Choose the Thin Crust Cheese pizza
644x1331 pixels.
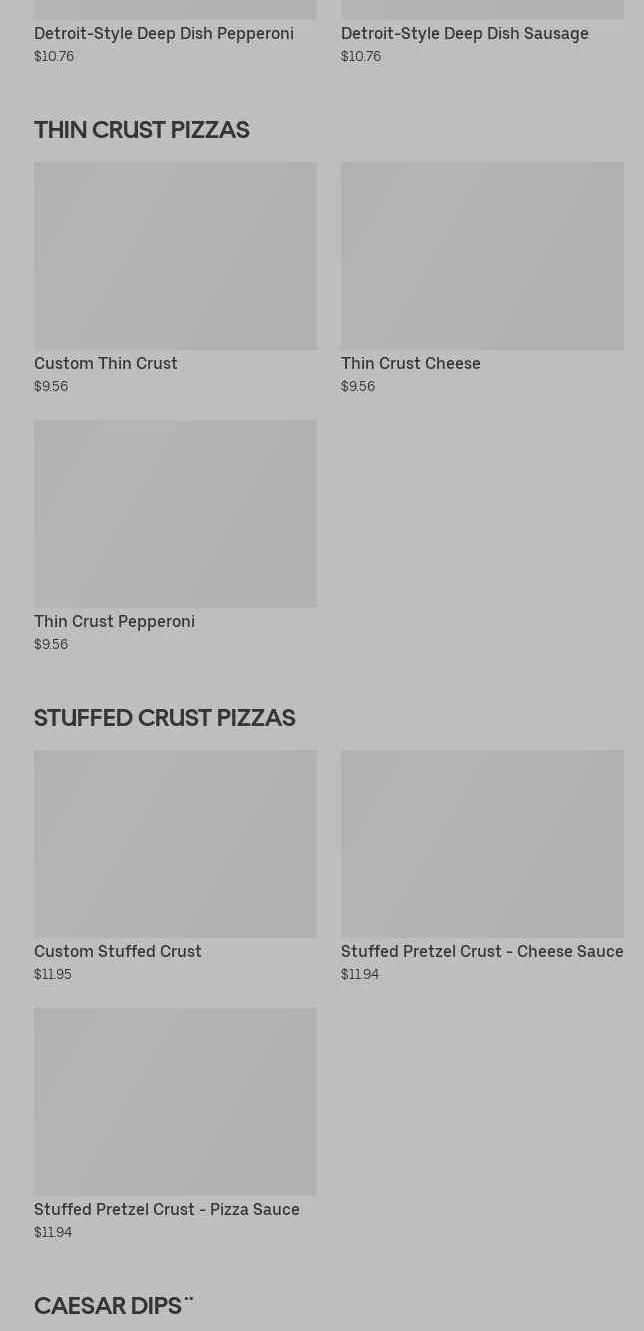coord(482,257)
